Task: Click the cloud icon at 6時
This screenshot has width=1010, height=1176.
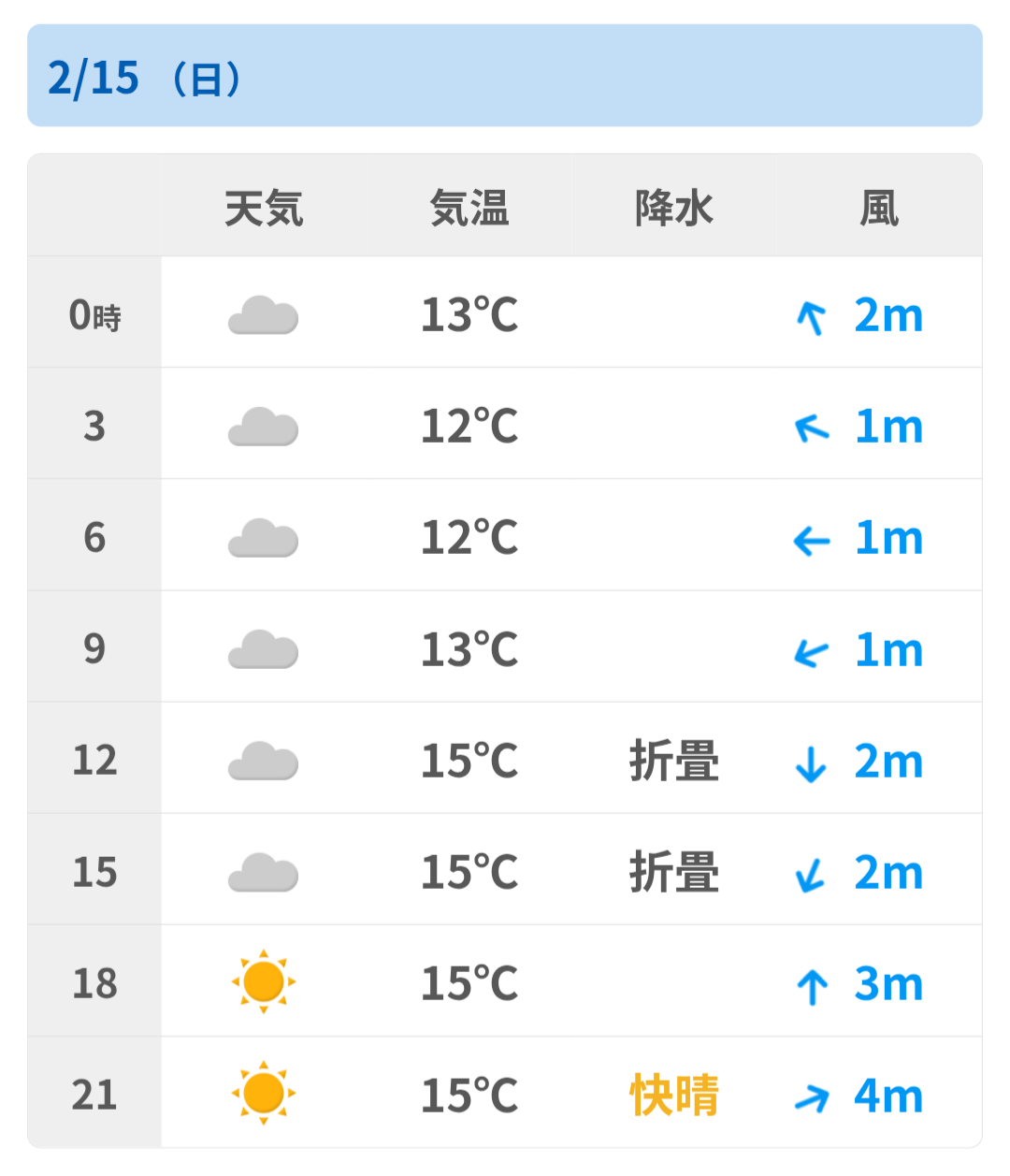Action: (x=263, y=539)
